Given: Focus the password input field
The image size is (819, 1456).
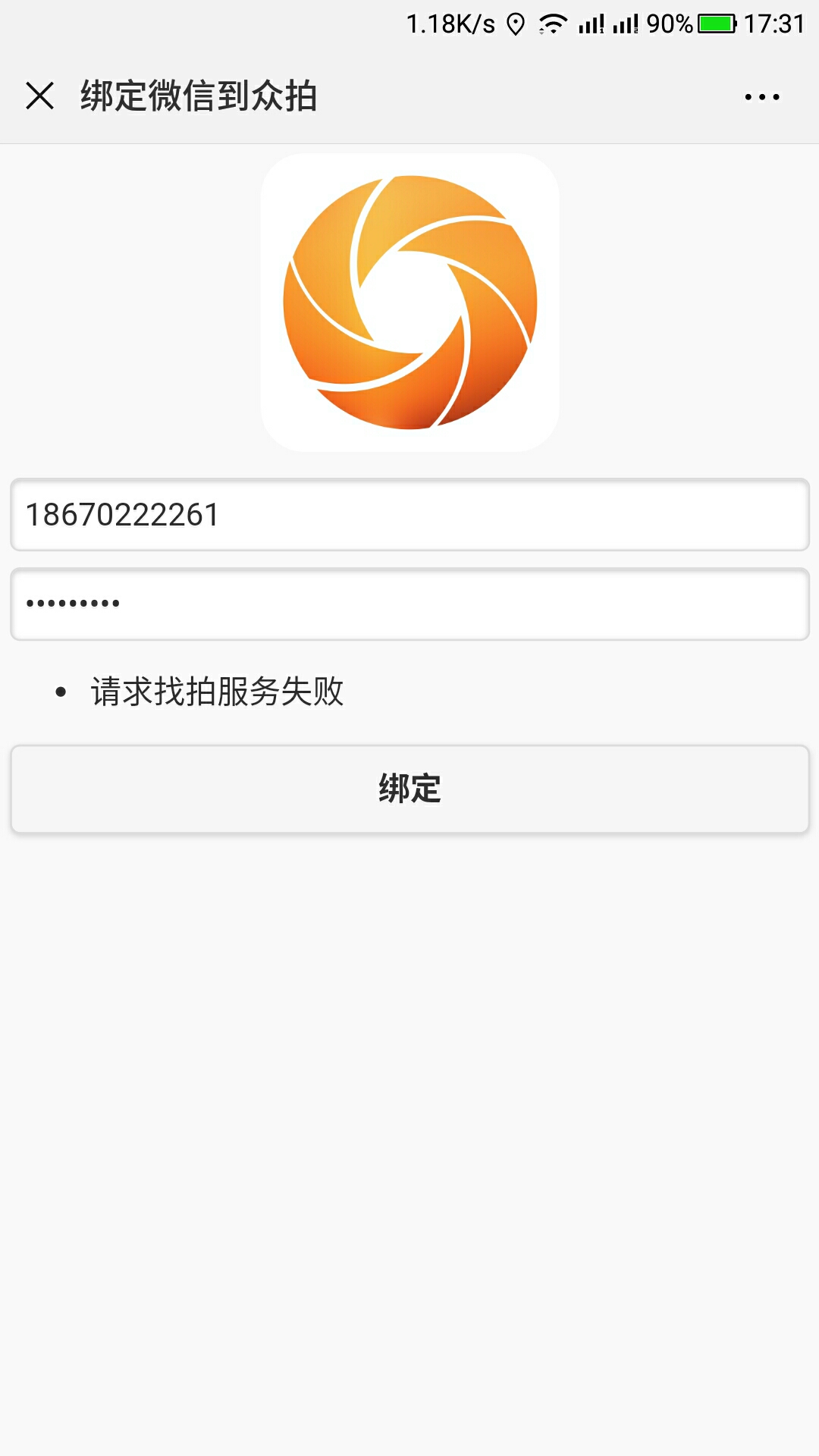Looking at the screenshot, I should click(x=409, y=604).
